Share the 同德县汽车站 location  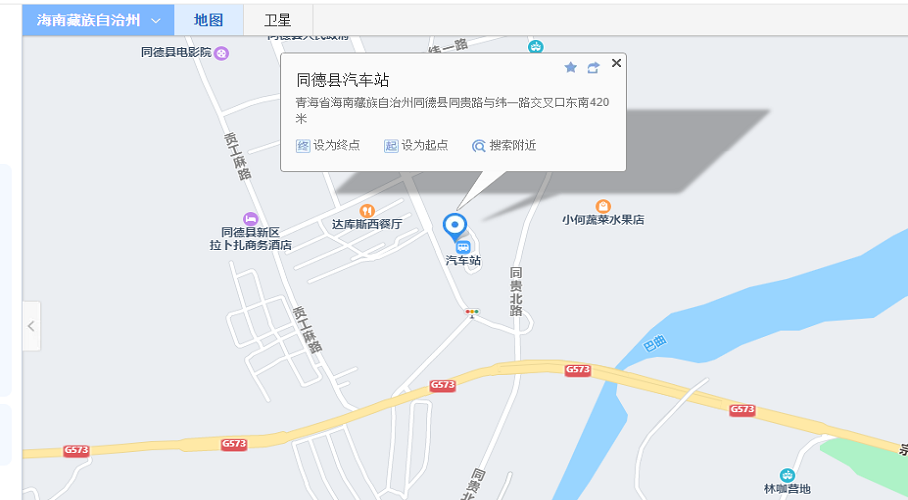[x=593, y=67]
